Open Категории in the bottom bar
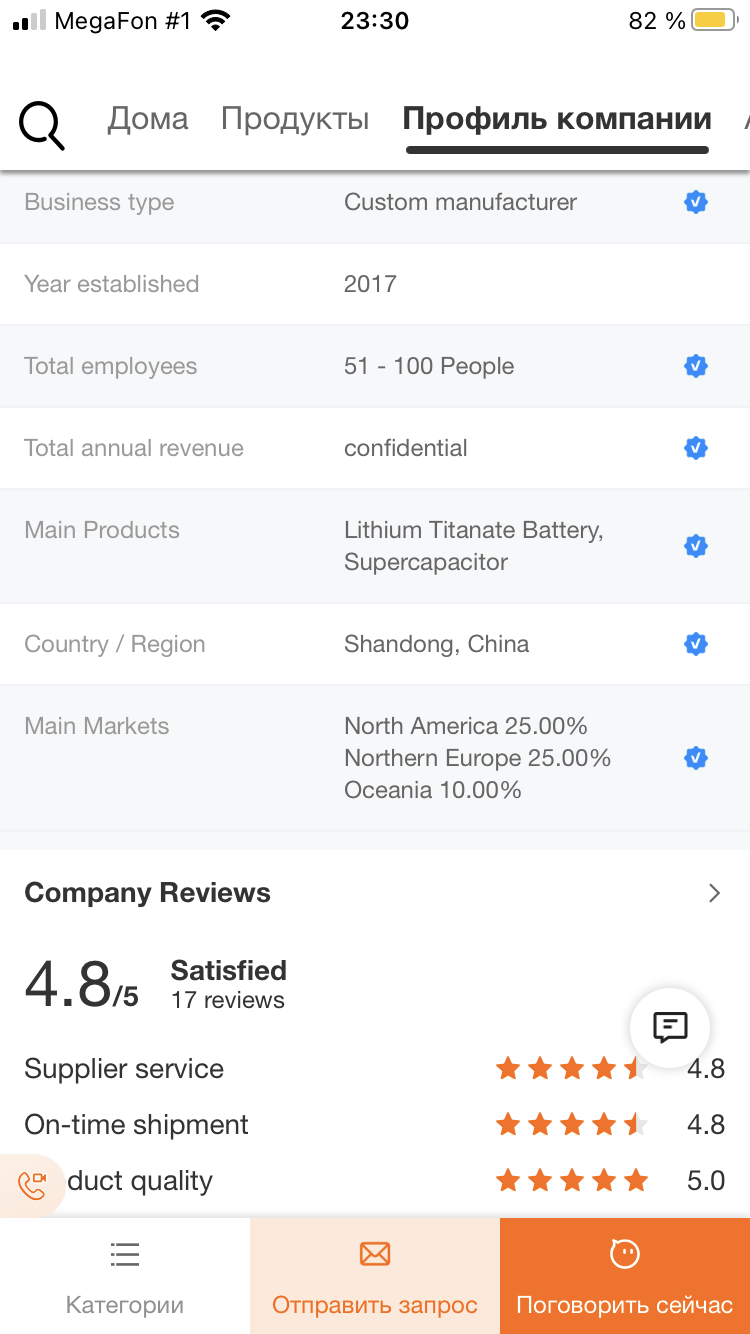The width and height of the screenshot is (750, 1334). click(125, 1276)
